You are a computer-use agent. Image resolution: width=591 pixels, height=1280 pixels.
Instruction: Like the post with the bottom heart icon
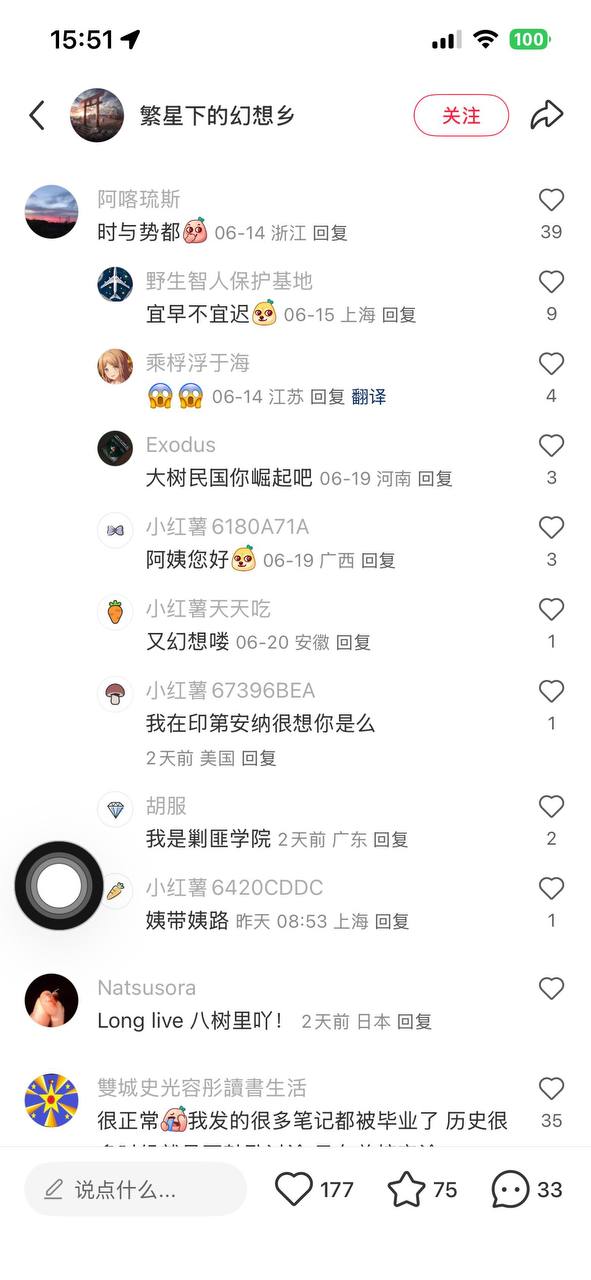click(294, 1189)
